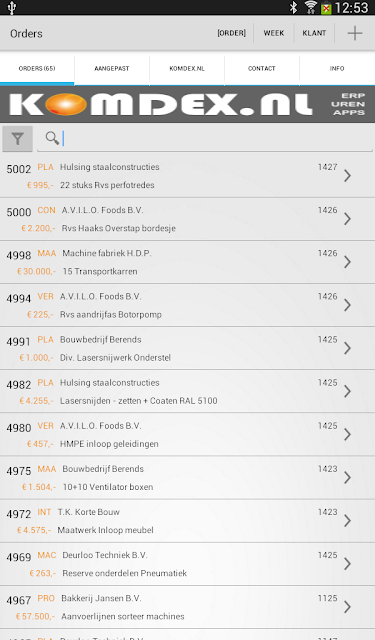View order 4967 Bakkerij Jansen B.V.
375x640 pixels.
187,607
